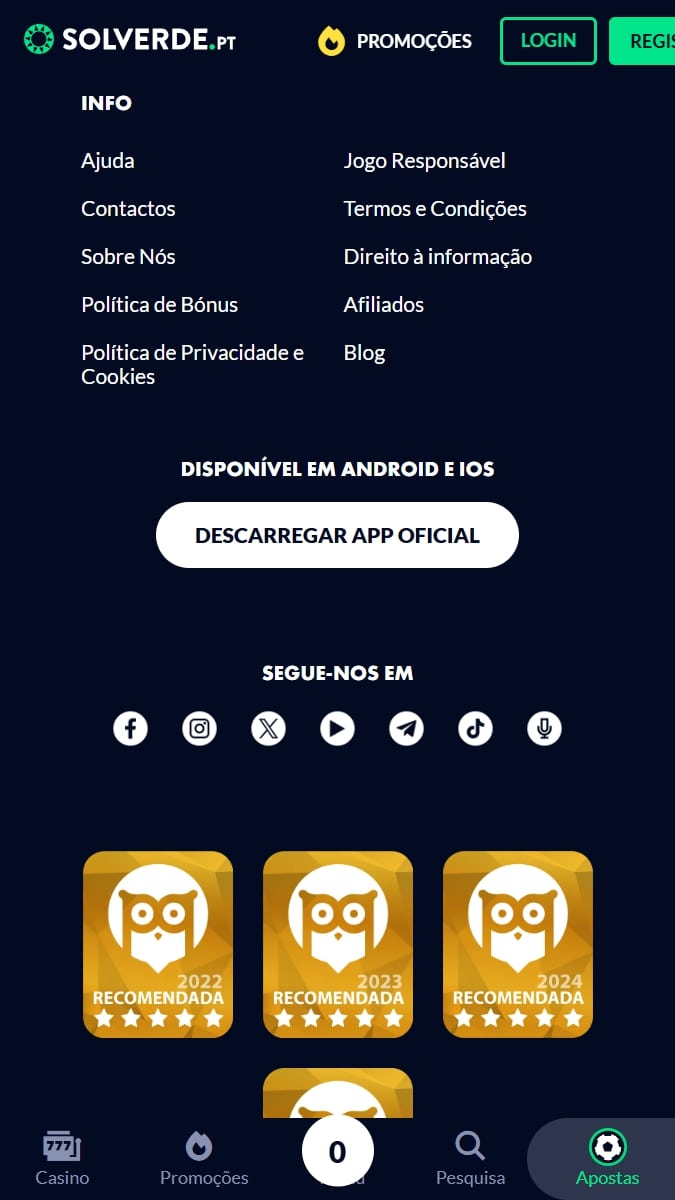This screenshot has height=1200, width=675.
Task: Switch to the Pesquisa tab
Action: click(470, 1158)
